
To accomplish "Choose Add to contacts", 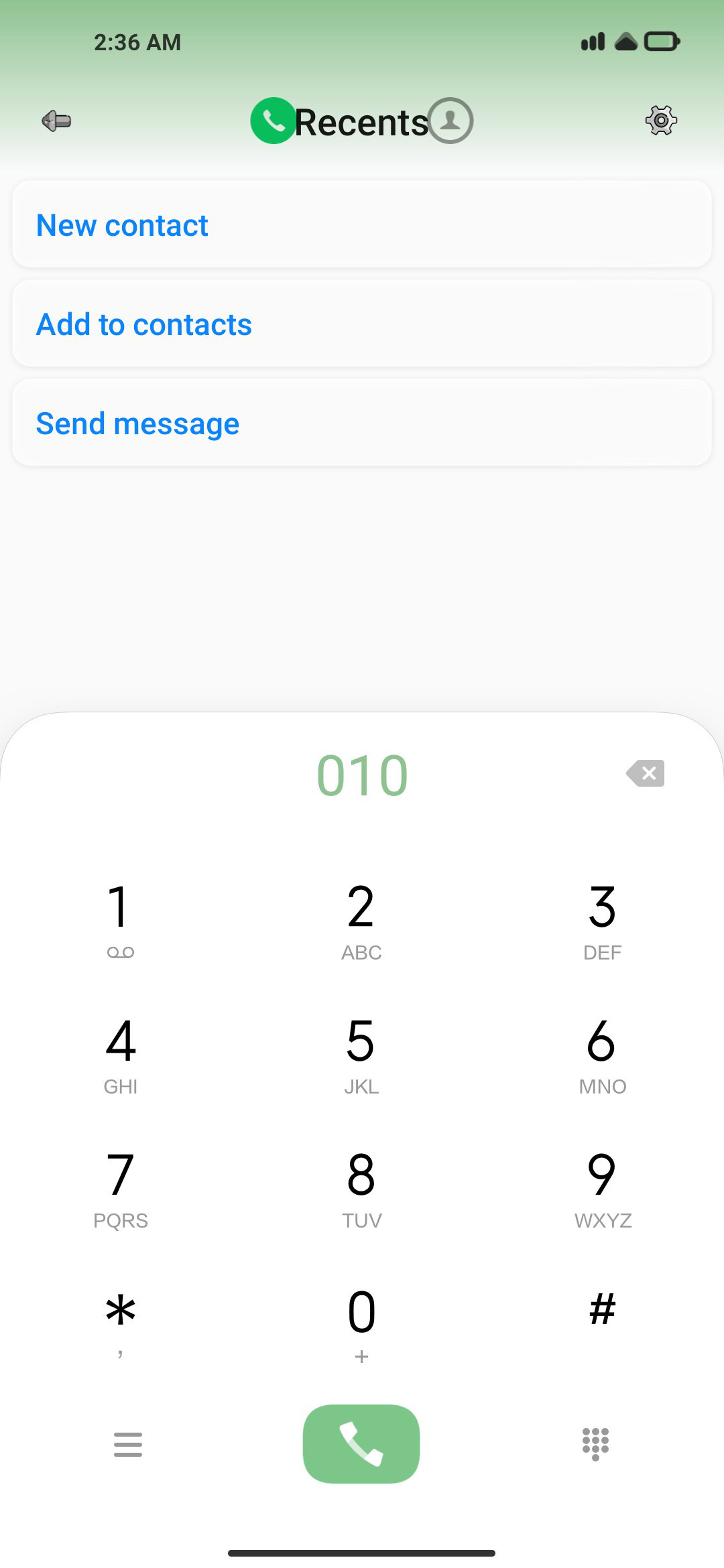I will tap(362, 324).
